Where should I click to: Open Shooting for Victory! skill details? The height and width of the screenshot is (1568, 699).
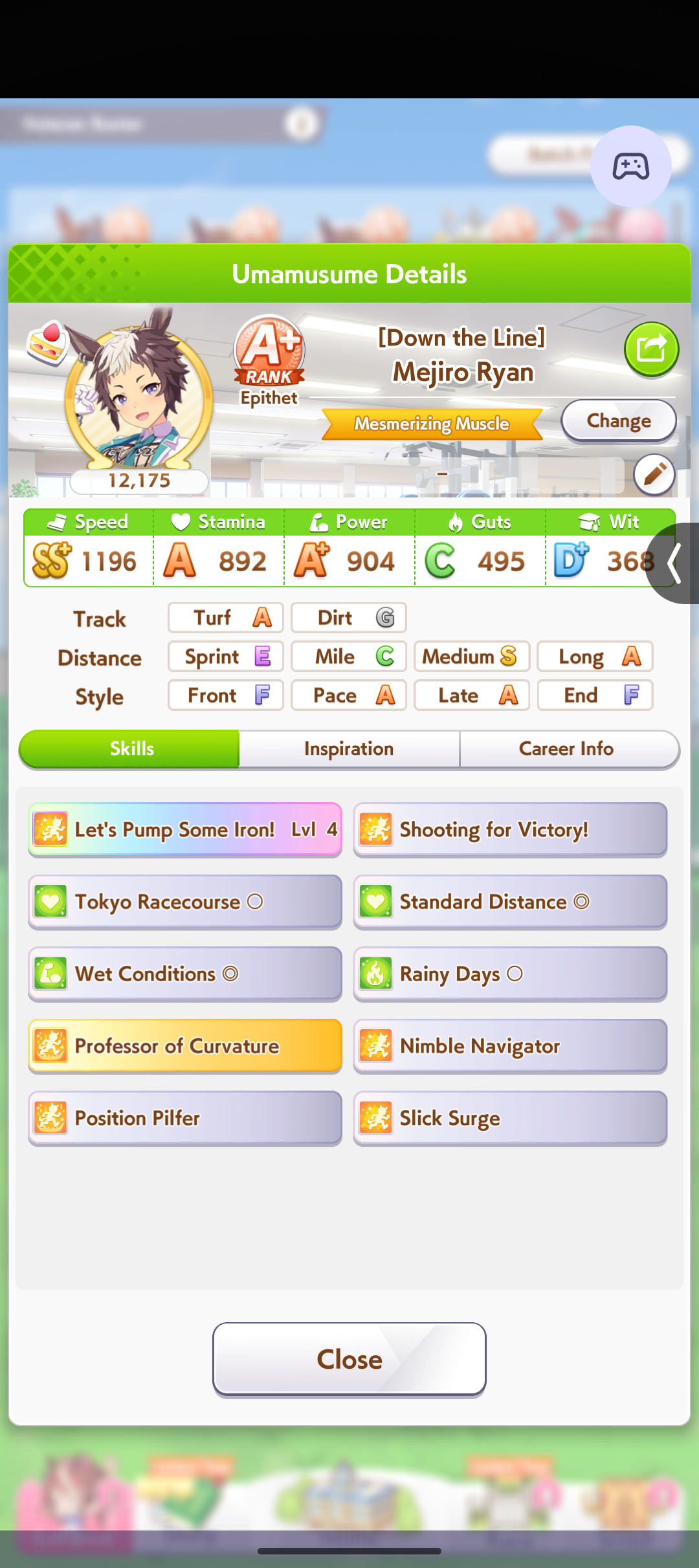click(x=510, y=829)
